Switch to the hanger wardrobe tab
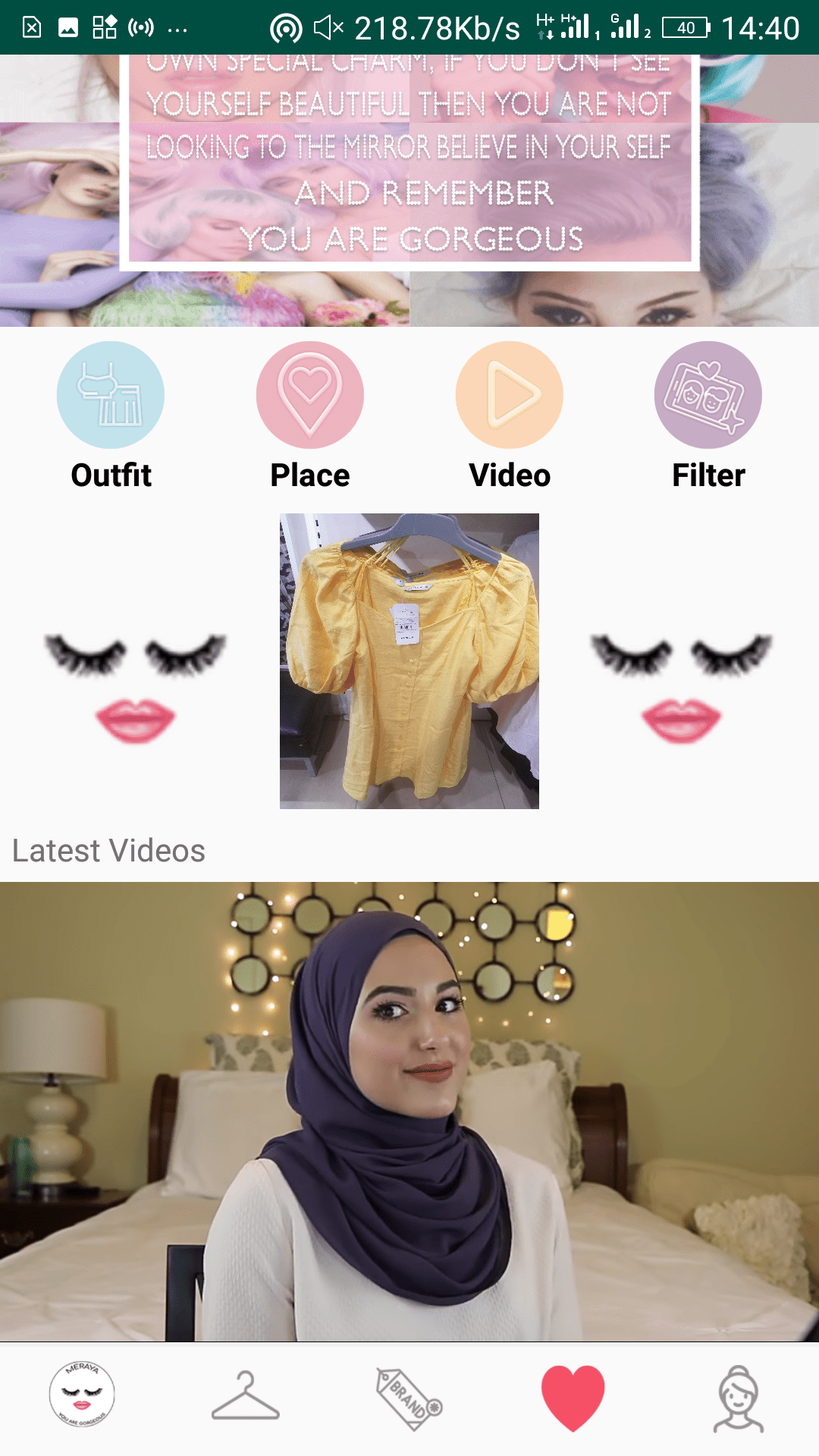Viewport: 819px width, 1456px height. (x=246, y=1397)
